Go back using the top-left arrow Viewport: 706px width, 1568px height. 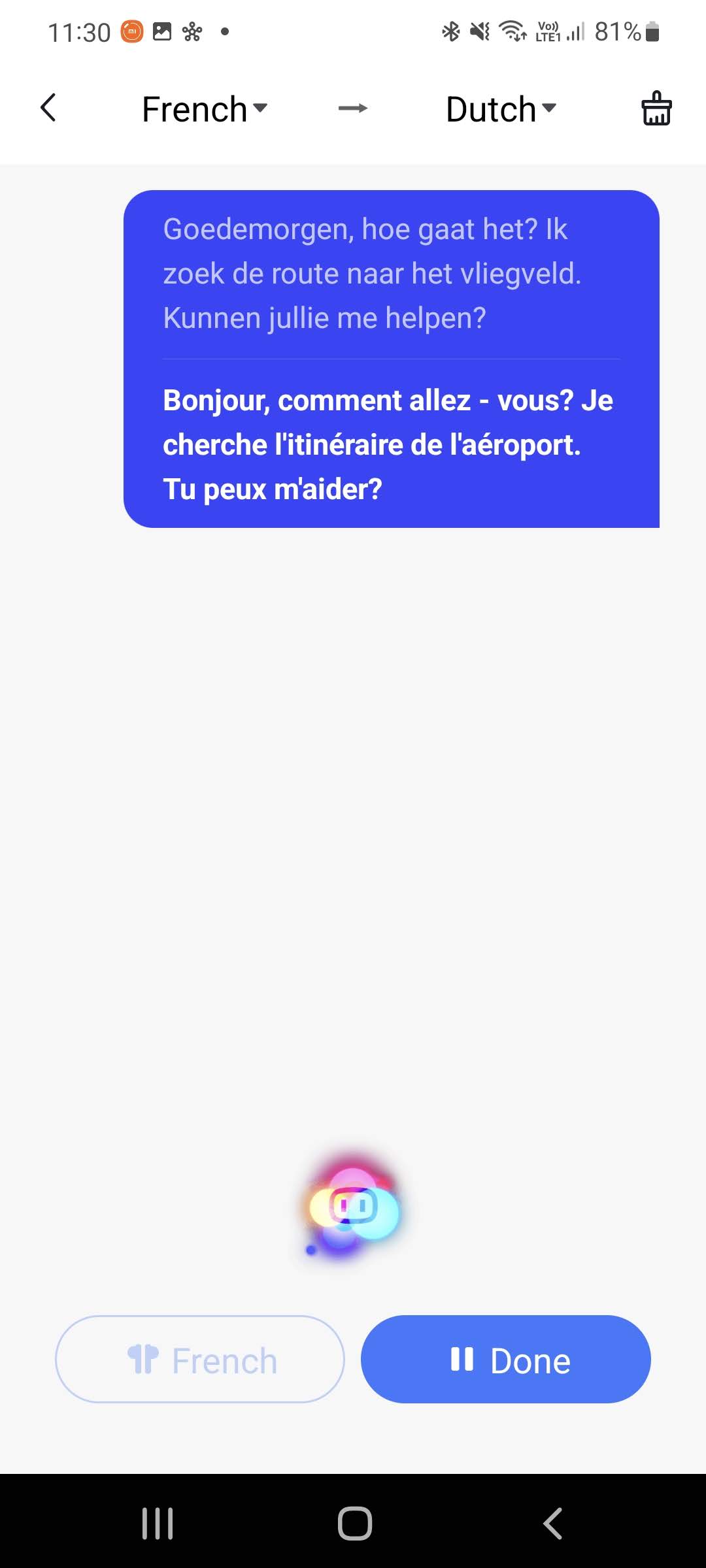48,108
